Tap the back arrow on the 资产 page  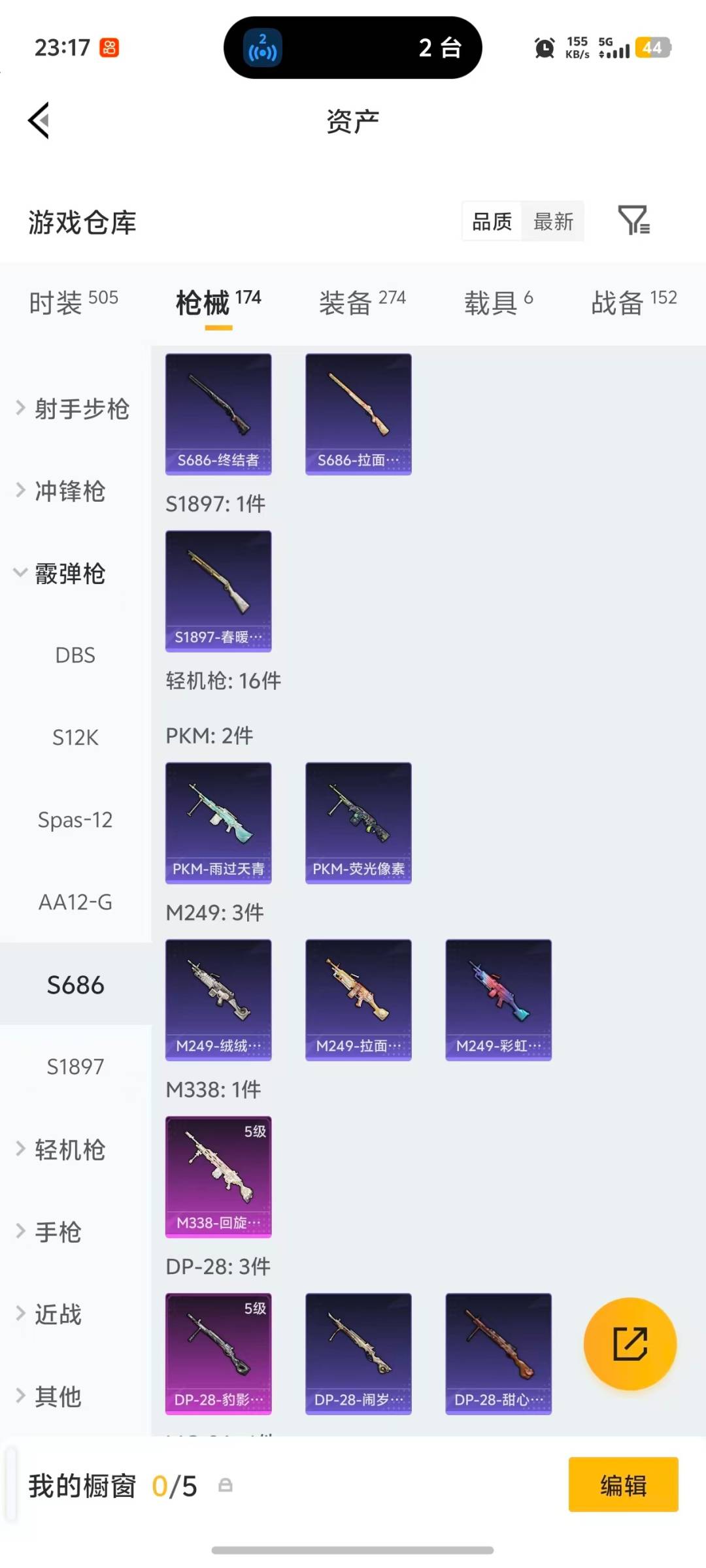37,121
